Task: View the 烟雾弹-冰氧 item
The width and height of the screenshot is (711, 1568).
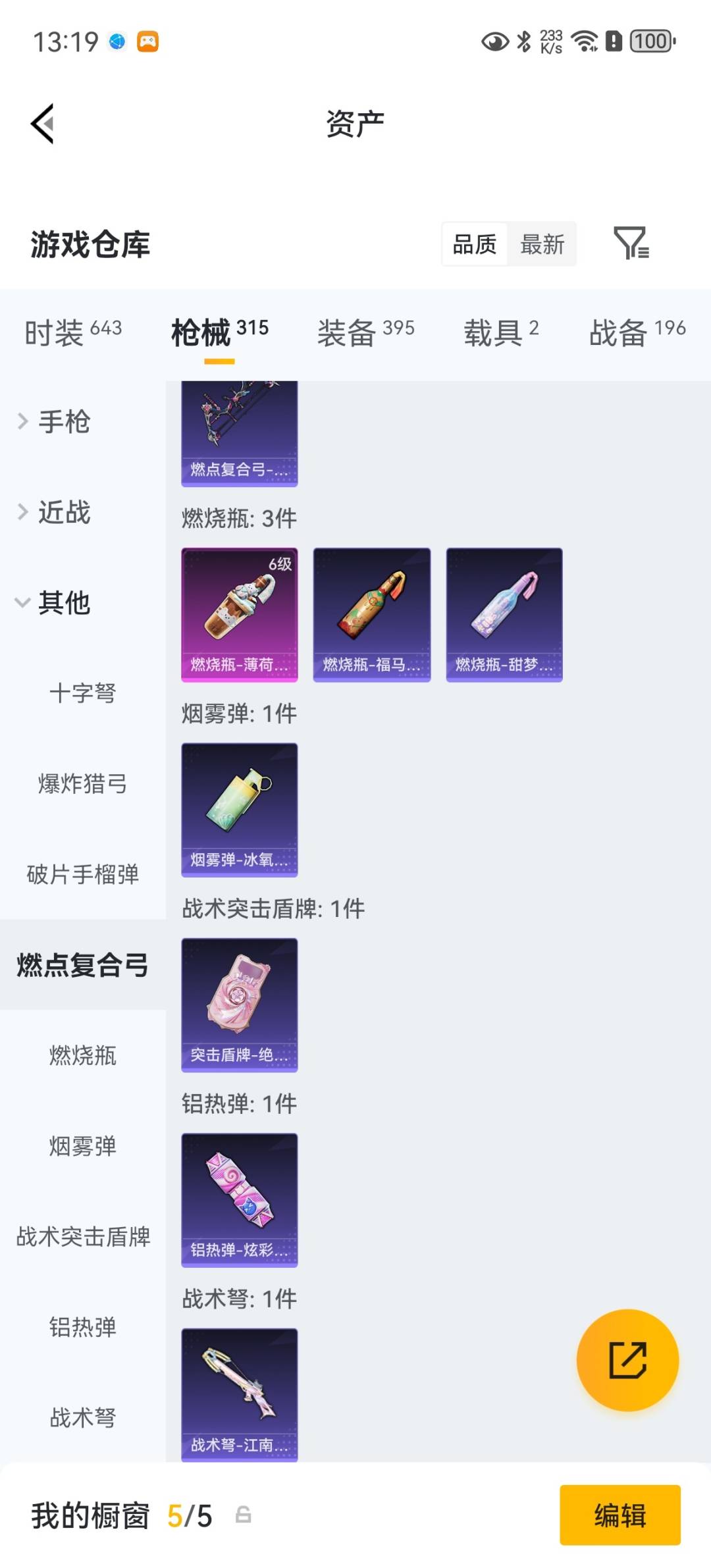Action: pyautogui.click(x=239, y=811)
